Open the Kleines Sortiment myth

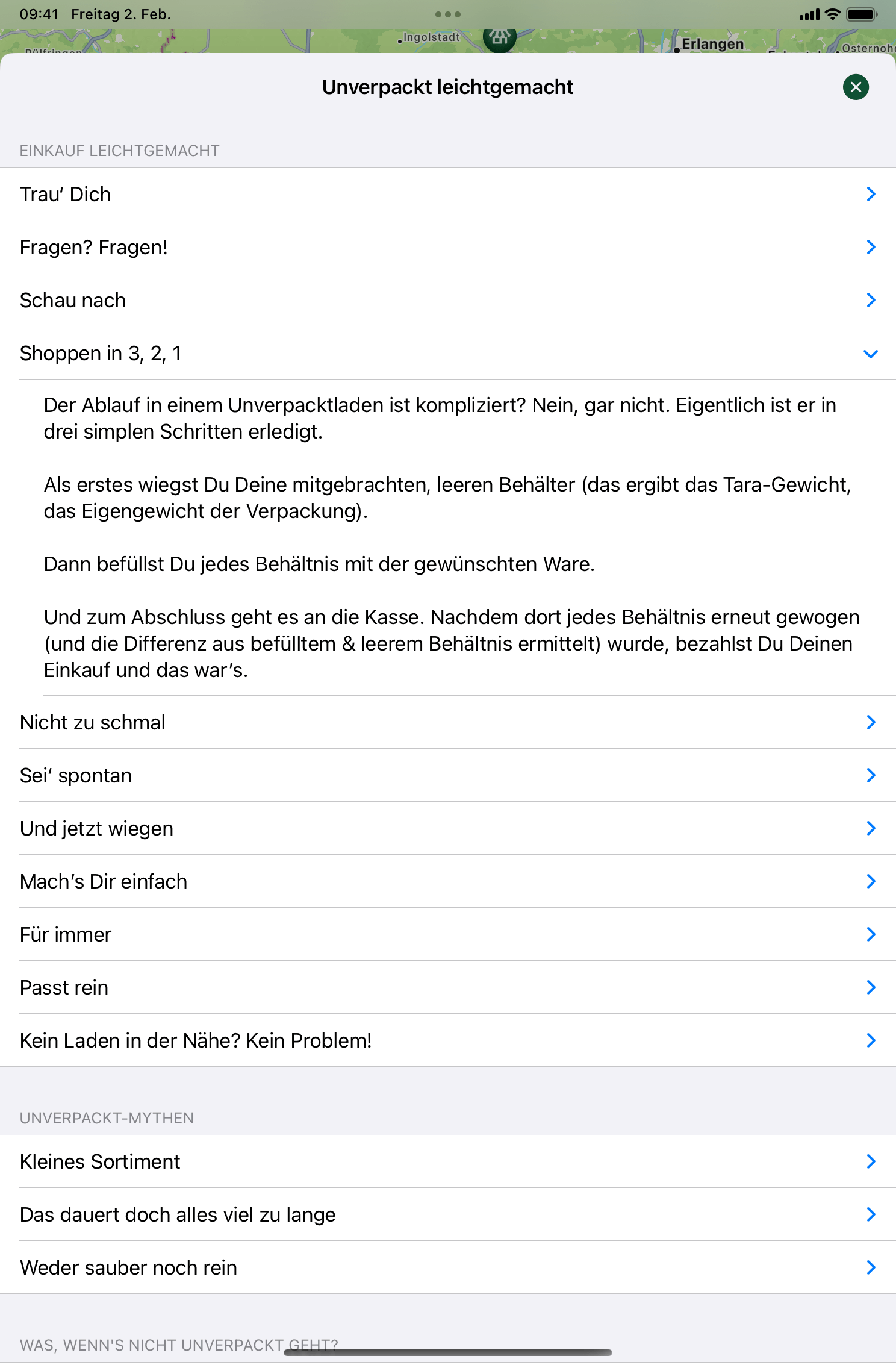(447, 1161)
